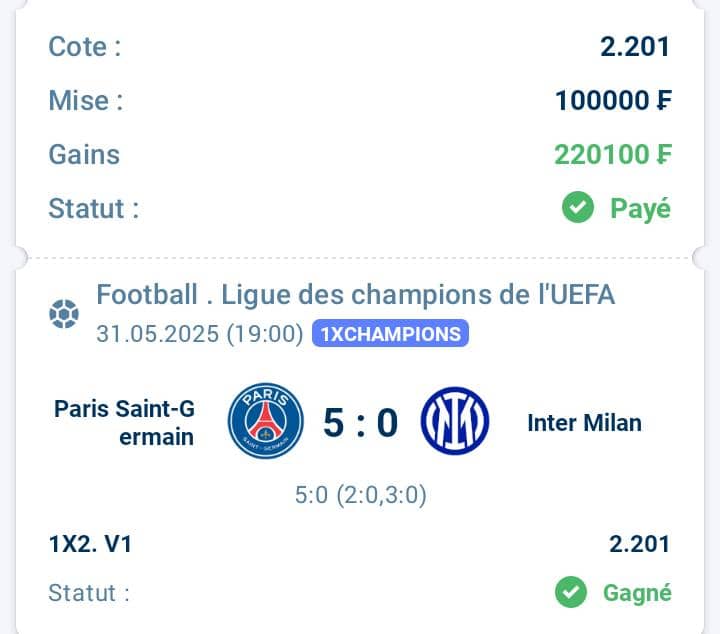The image size is (720, 634).
Task: Open the Paris Saint-Germain vs Inter Milan match
Action: 360,423
